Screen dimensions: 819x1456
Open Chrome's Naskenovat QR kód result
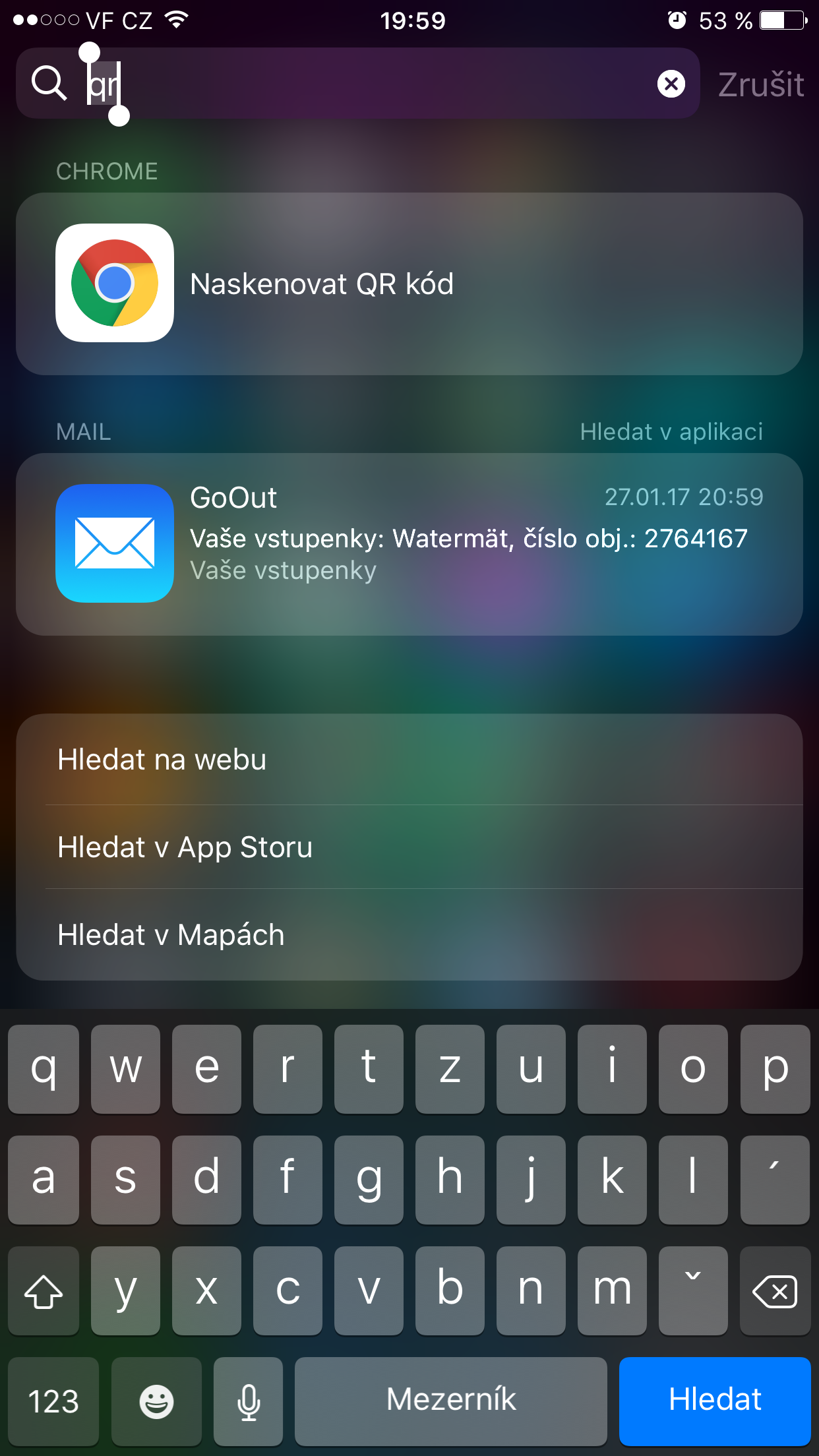pos(409,284)
